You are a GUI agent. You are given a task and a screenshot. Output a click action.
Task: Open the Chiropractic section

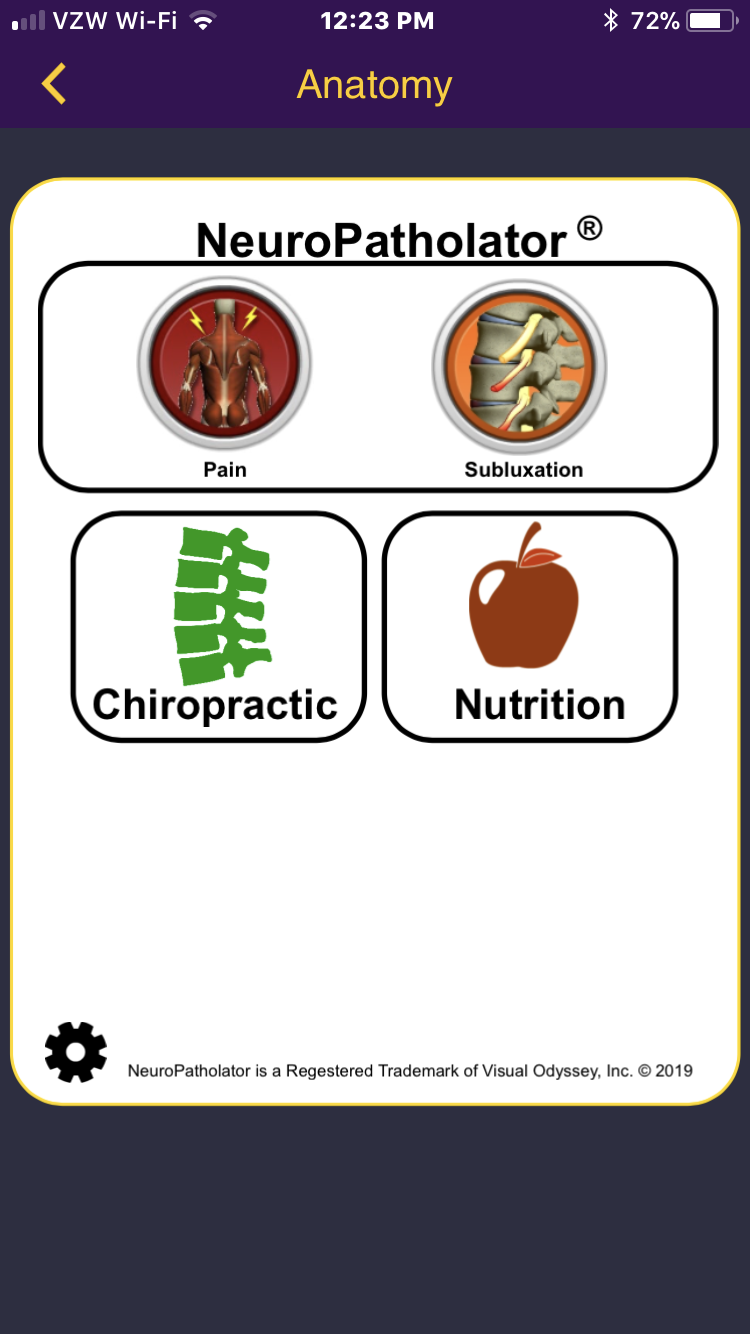tap(218, 627)
